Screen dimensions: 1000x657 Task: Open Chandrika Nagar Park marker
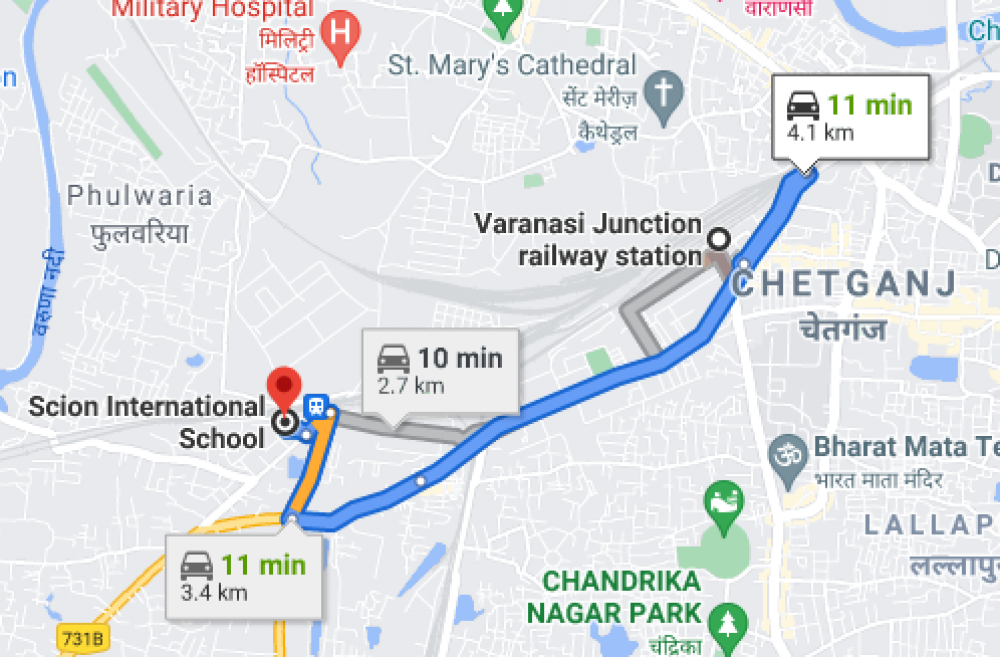coord(726,620)
